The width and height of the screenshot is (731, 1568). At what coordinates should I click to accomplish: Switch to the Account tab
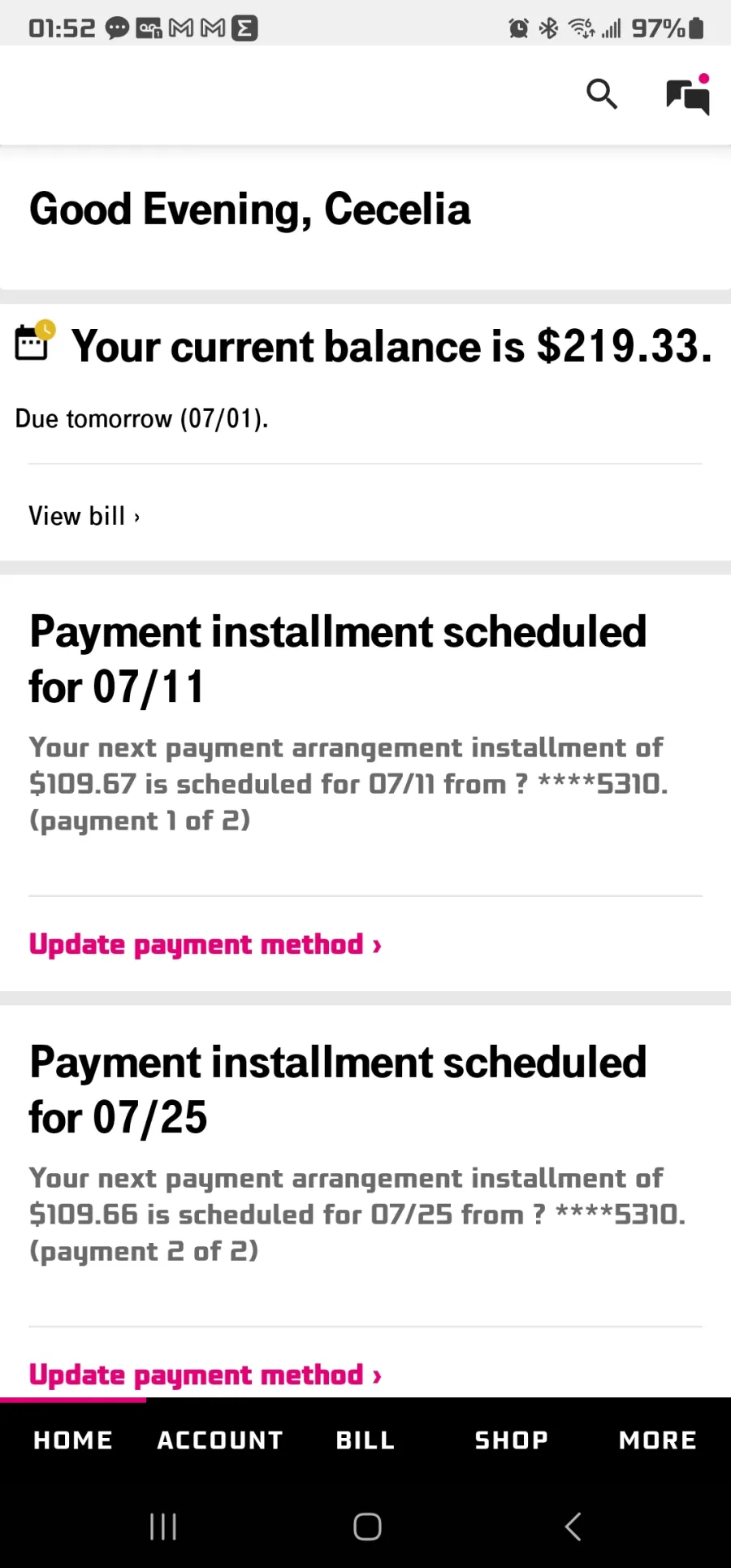coord(219,1440)
